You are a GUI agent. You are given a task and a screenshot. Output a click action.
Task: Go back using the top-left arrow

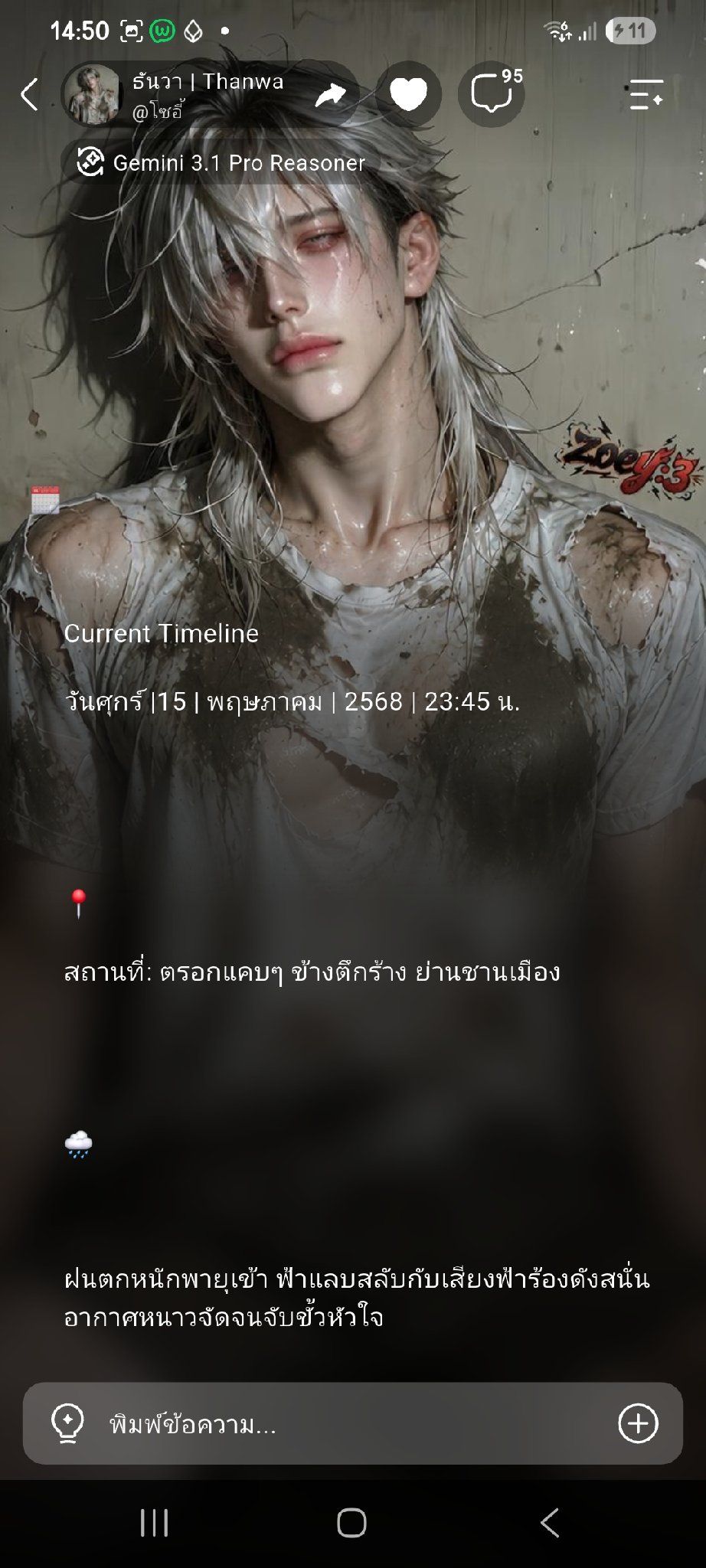[x=29, y=95]
